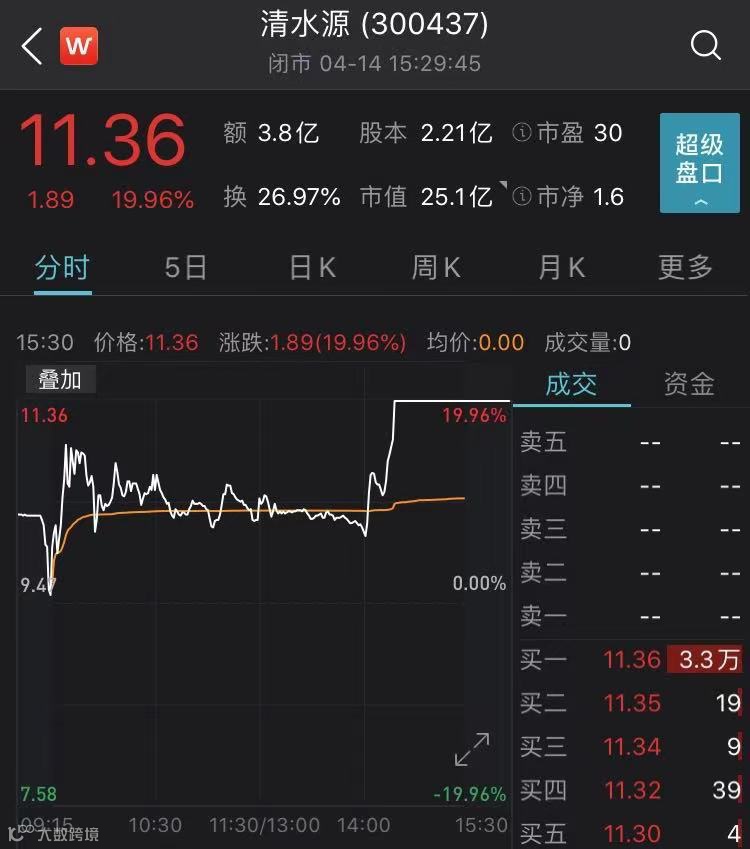This screenshot has width=750, height=849.
Task: Expand the chart to full screen
Action: 471,750
